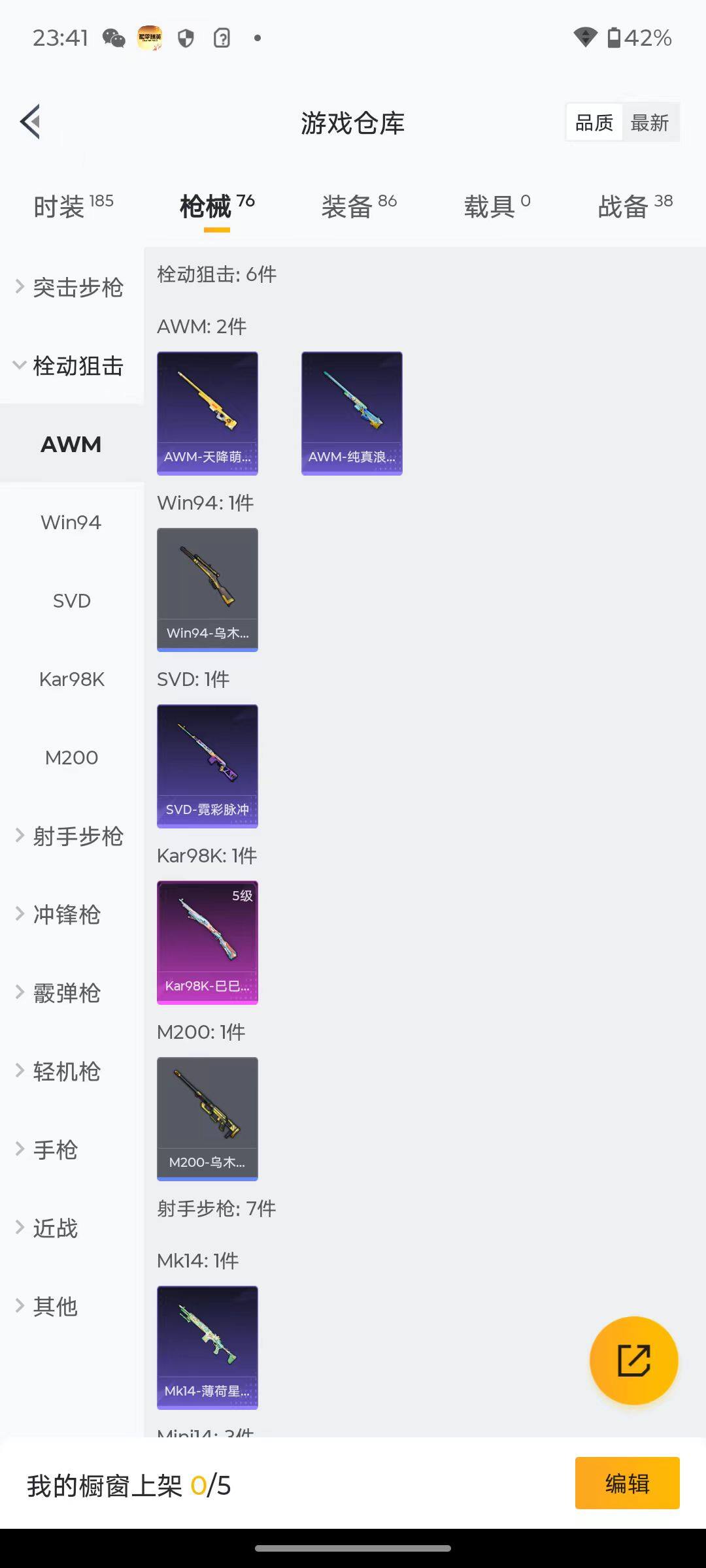Select Kar98K in the side list

(71, 679)
